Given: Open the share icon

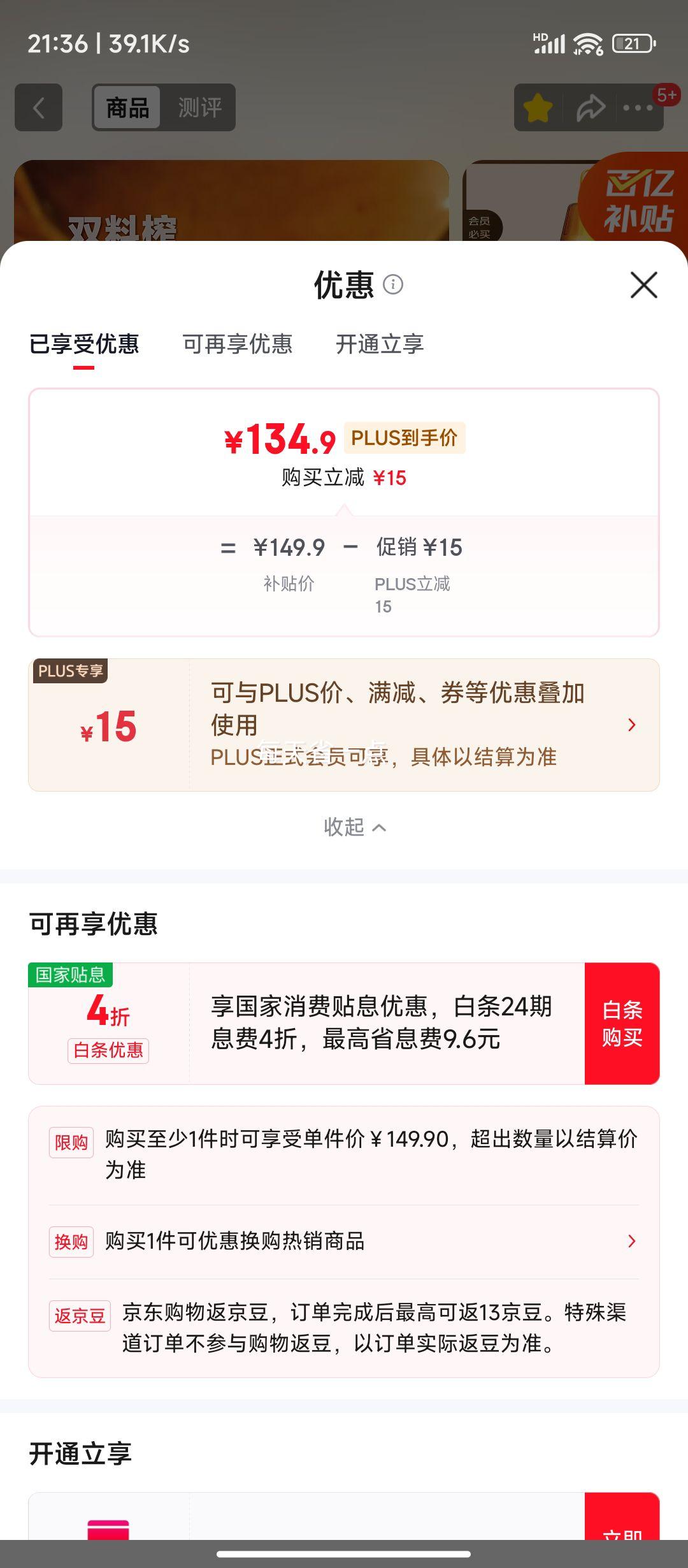Looking at the screenshot, I should (590, 107).
